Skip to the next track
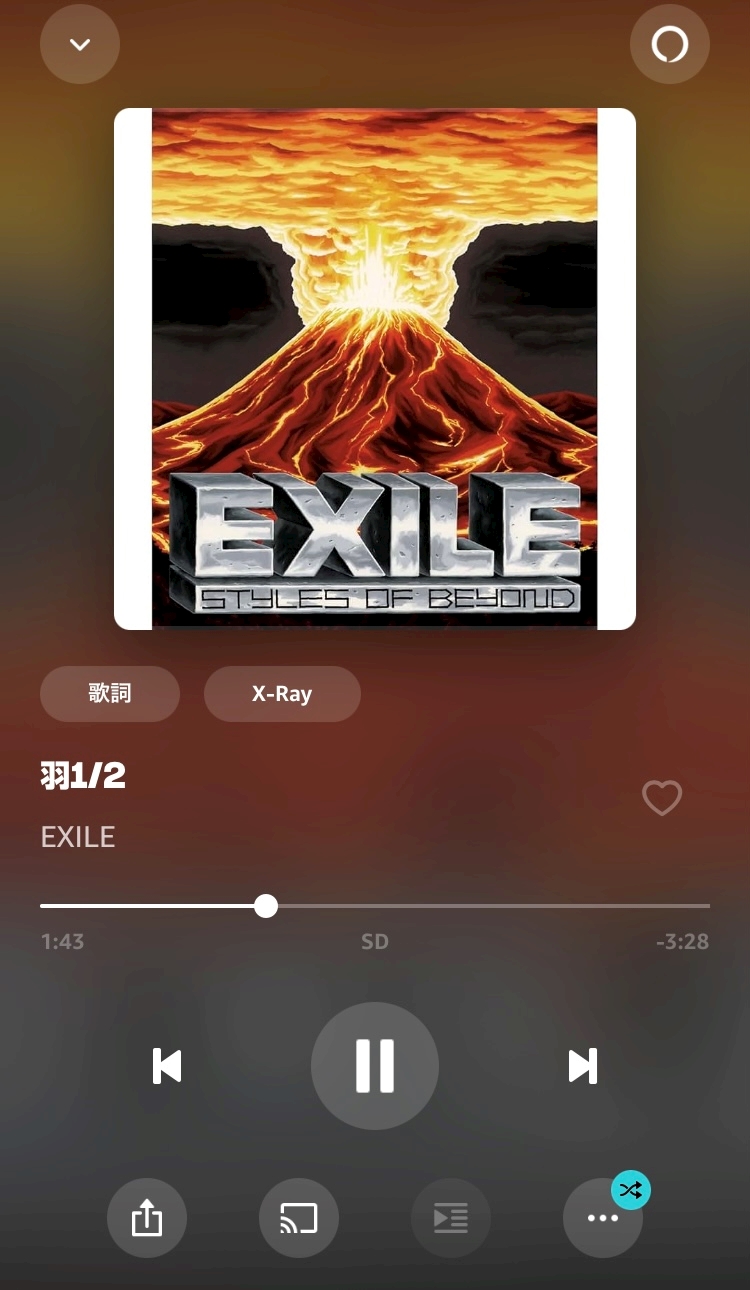This screenshot has width=750, height=1290. [x=583, y=1066]
